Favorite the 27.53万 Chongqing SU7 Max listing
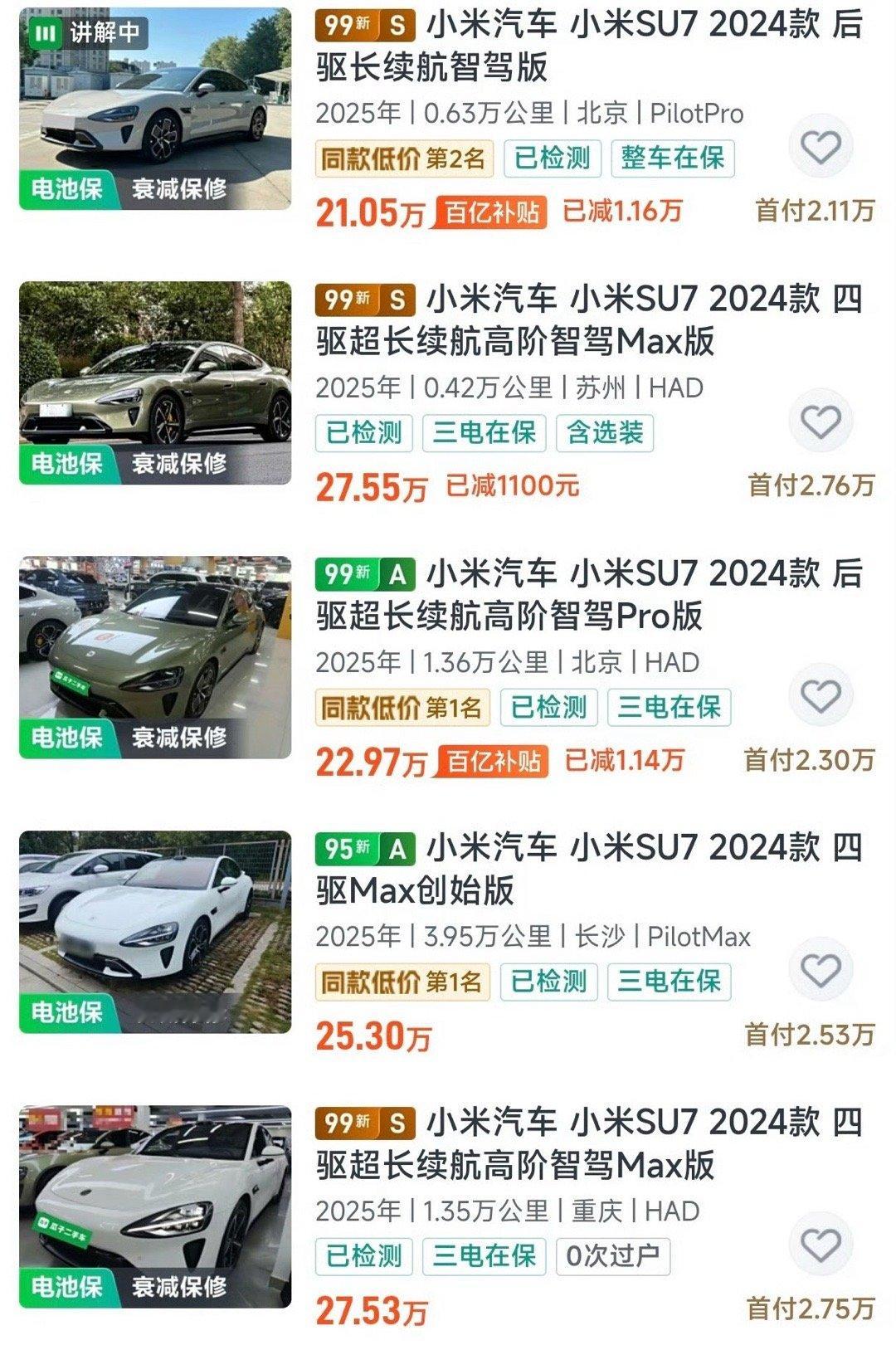Image resolution: width=896 pixels, height=1345 pixels. point(821,1244)
